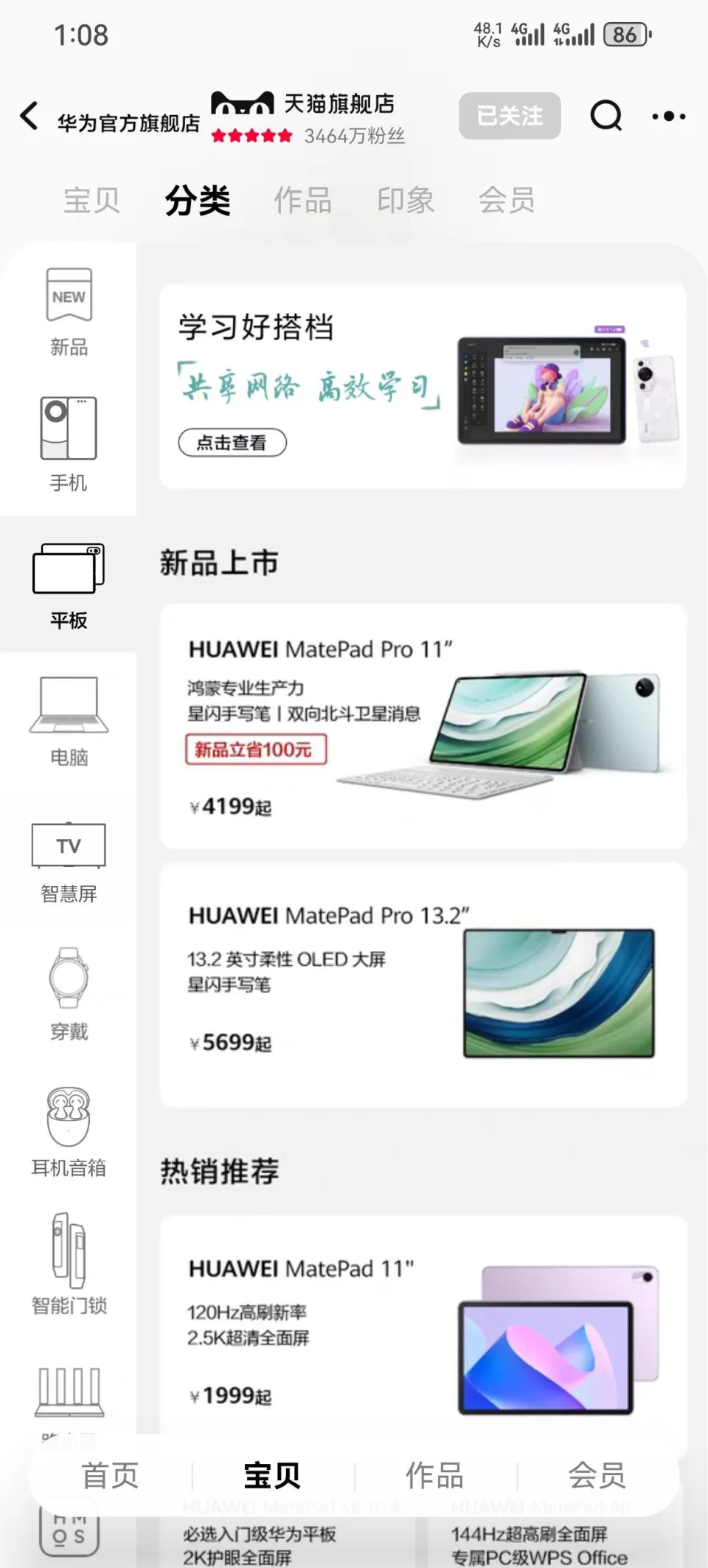Select the 手机 category

pos(69,444)
